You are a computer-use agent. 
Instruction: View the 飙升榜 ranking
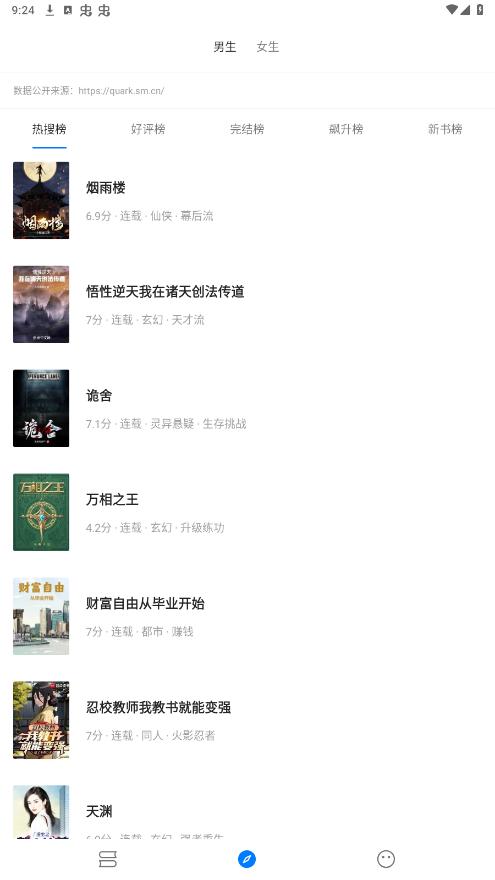click(x=346, y=129)
